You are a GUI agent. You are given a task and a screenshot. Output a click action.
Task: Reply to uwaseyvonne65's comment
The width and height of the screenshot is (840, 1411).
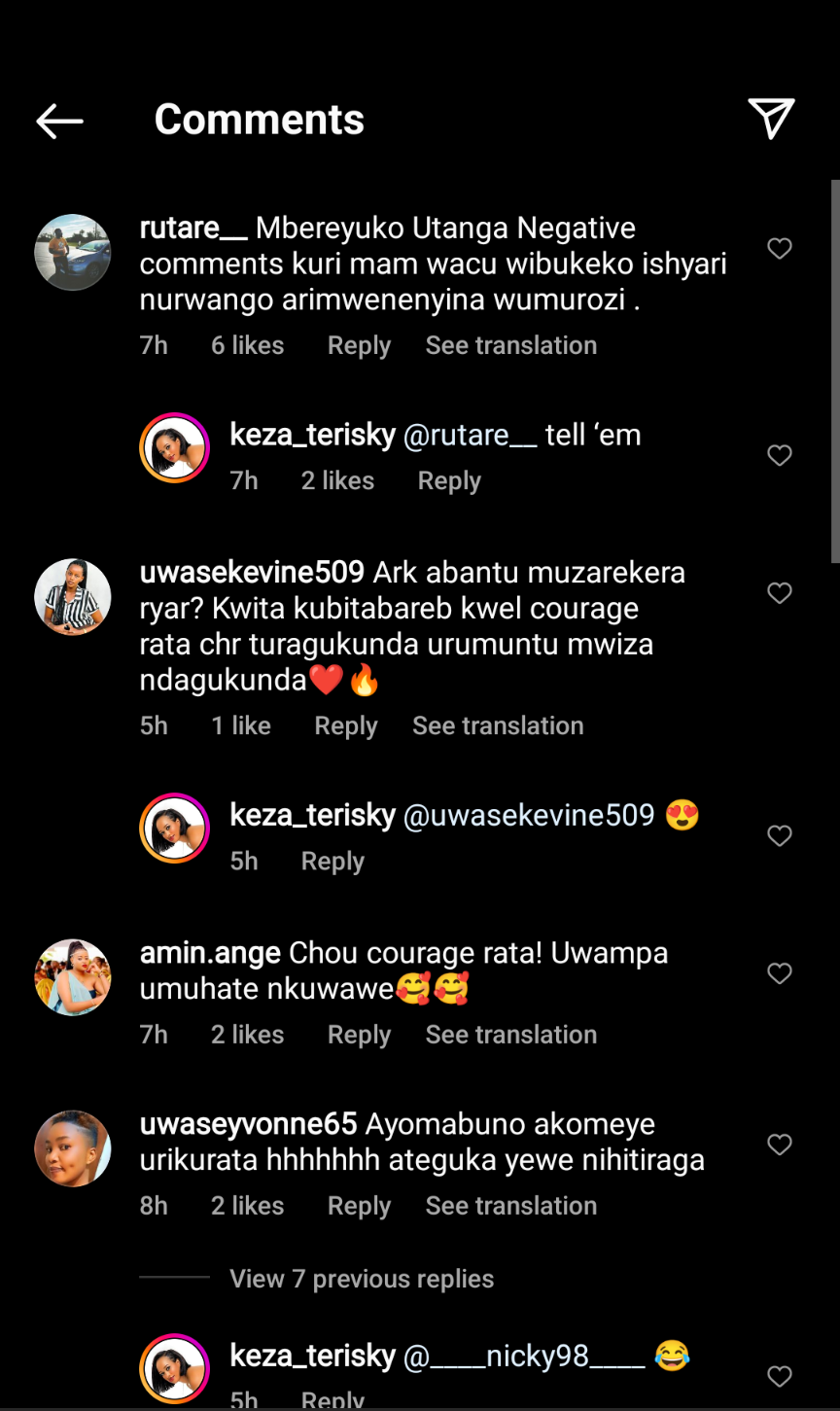(359, 1207)
